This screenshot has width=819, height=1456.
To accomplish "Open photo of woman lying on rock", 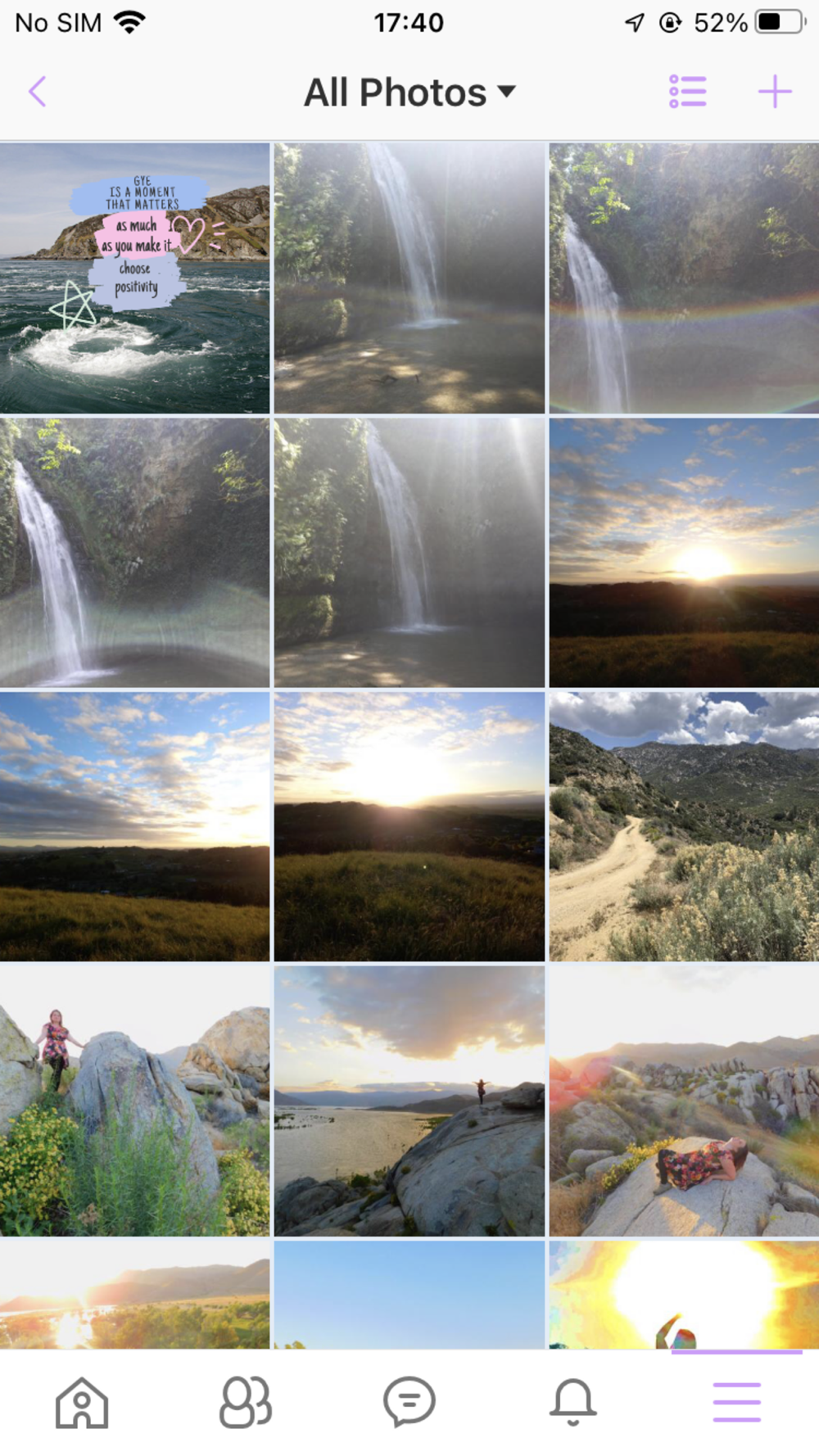I will coord(684,1101).
